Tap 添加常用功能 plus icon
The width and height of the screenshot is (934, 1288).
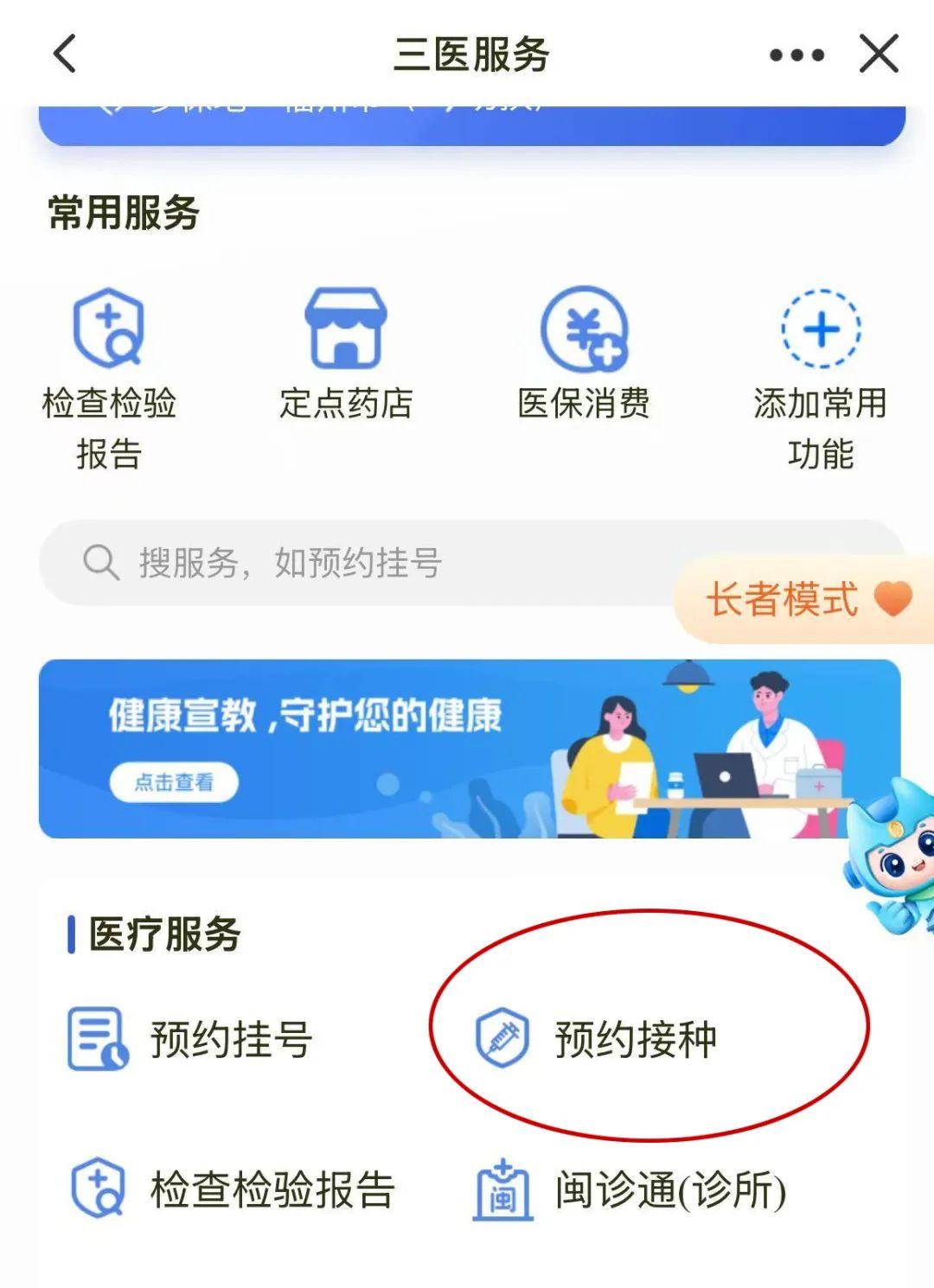coord(821,329)
